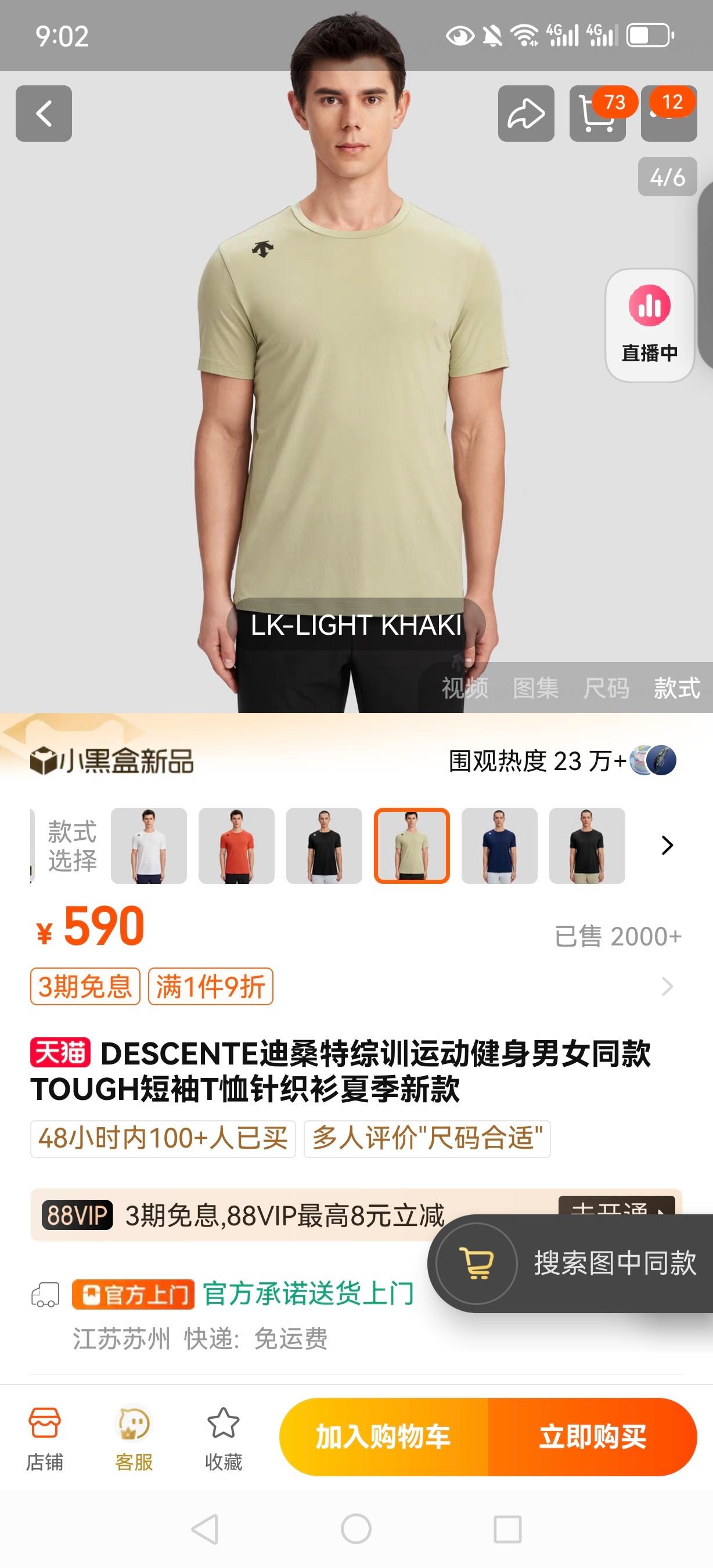Go back using the top-left arrow
713x1568 pixels.
(44, 114)
